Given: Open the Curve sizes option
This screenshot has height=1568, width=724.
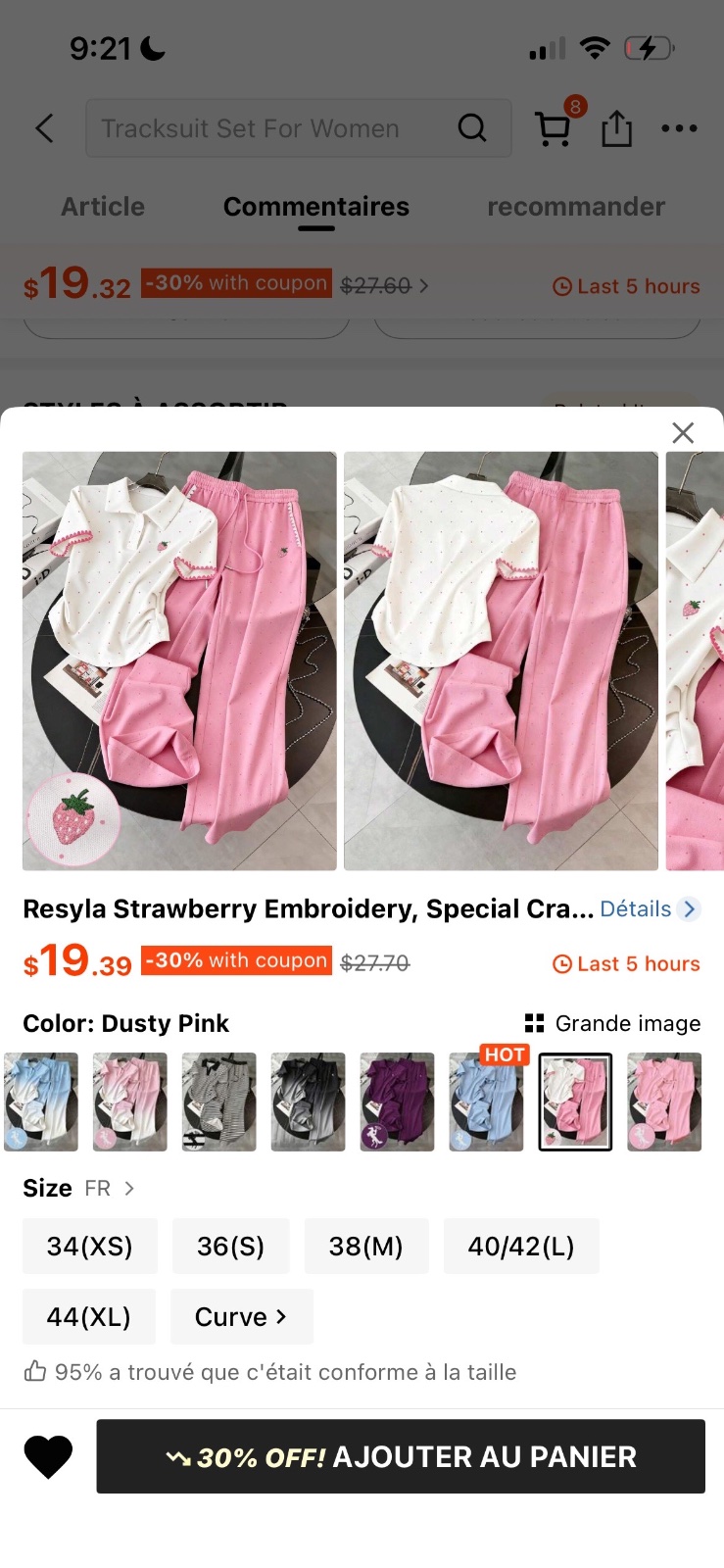Looking at the screenshot, I should click(x=242, y=1316).
